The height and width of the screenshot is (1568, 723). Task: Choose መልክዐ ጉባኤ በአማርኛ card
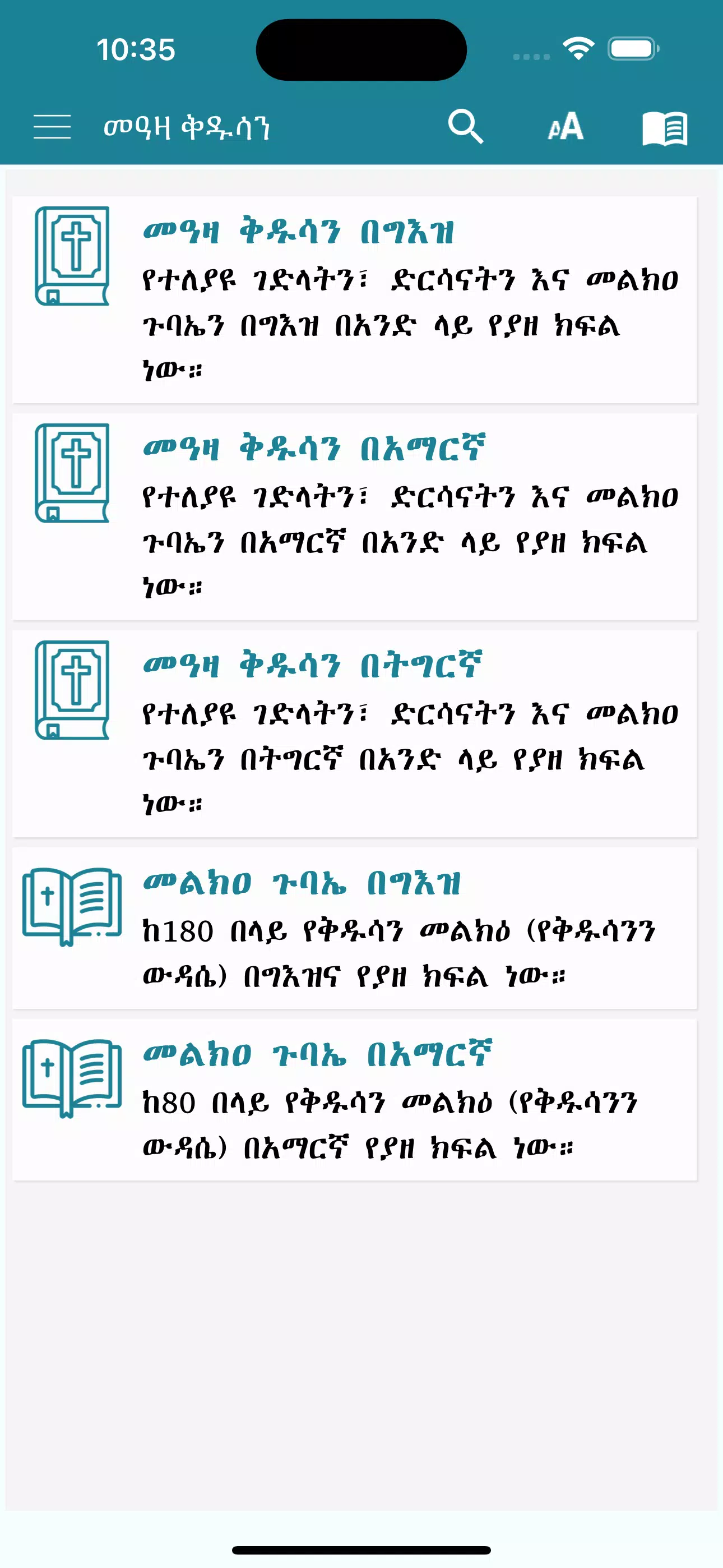point(354,1099)
